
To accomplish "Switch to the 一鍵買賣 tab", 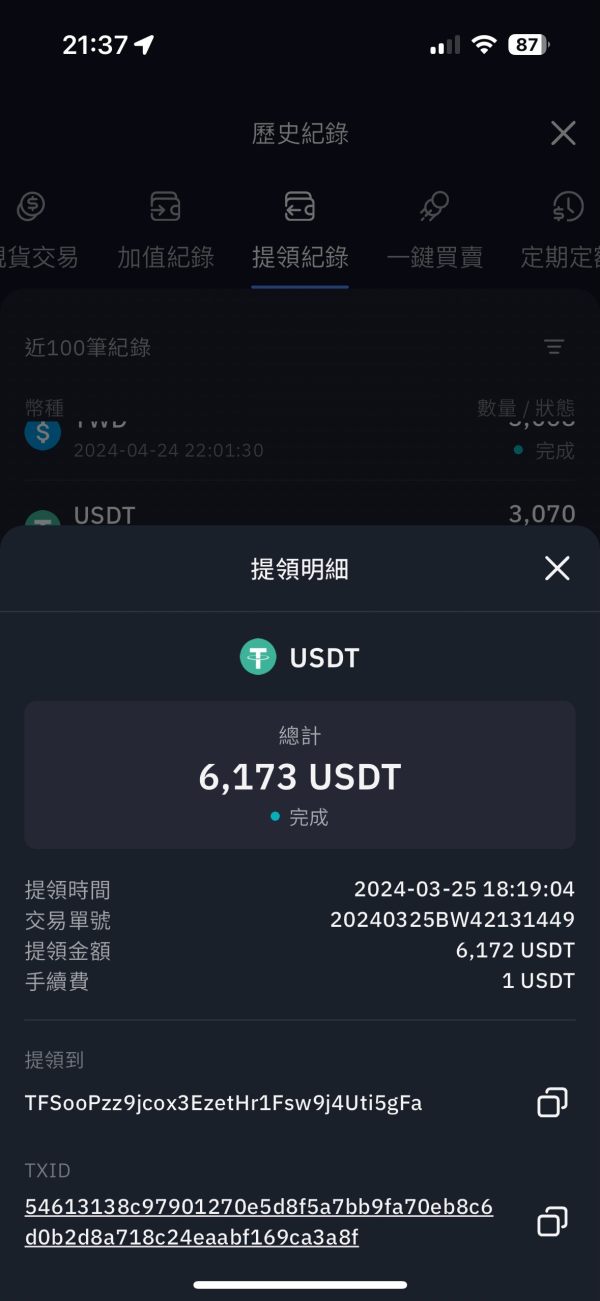I will tap(434, 232).
